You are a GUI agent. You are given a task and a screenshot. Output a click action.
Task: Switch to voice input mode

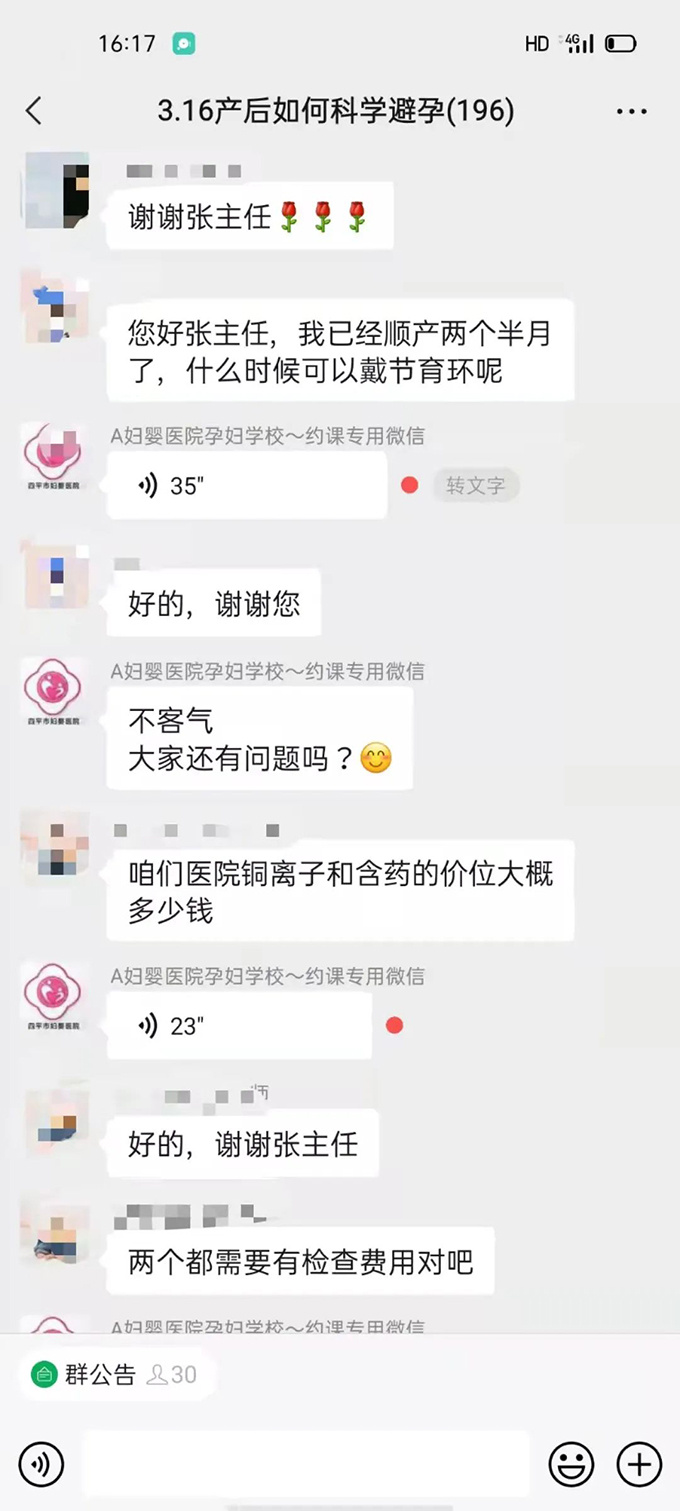(41, 1465)
